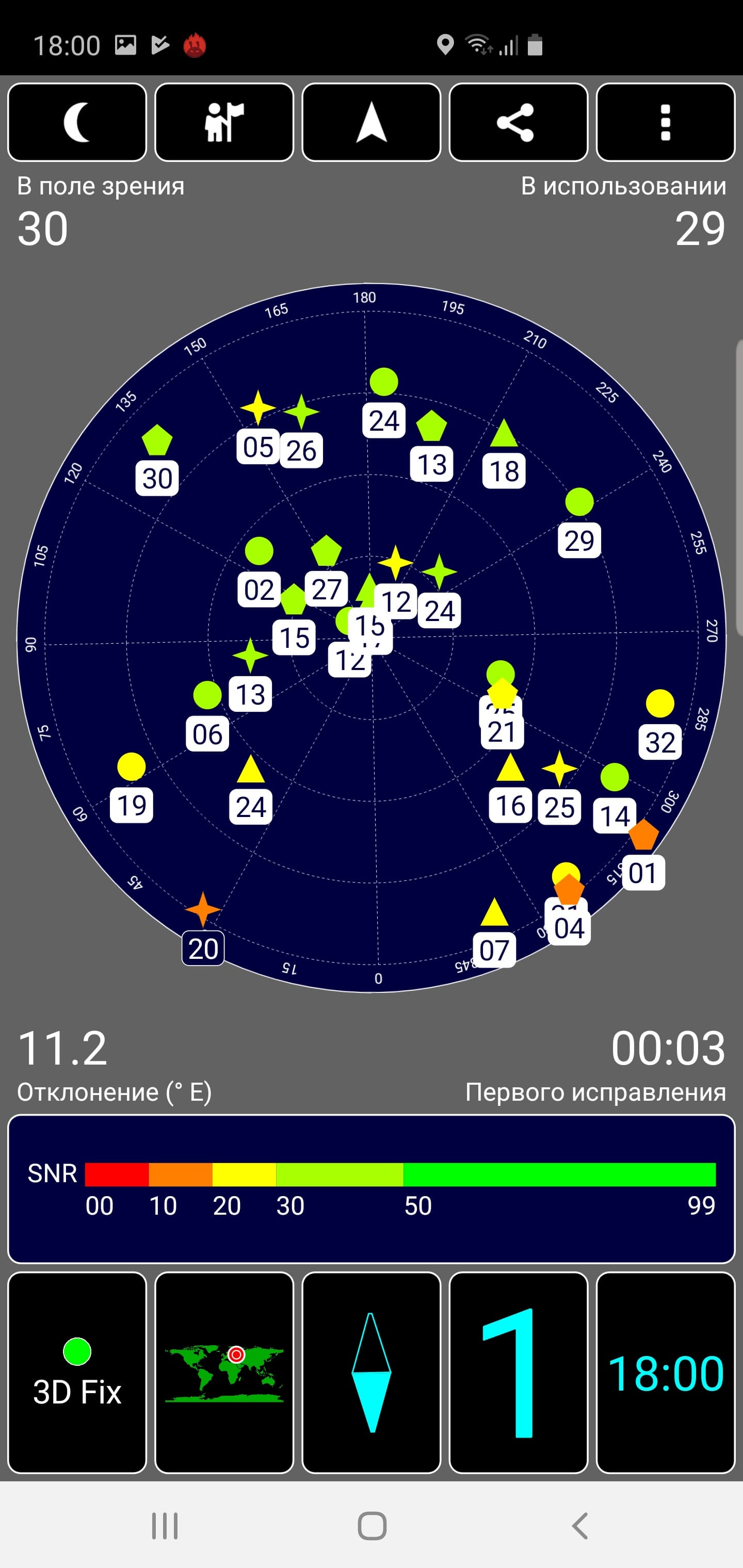This screenshot has height=1568, width=743.
Task: Tap the tile showing the number 1
Action: 518,1373
